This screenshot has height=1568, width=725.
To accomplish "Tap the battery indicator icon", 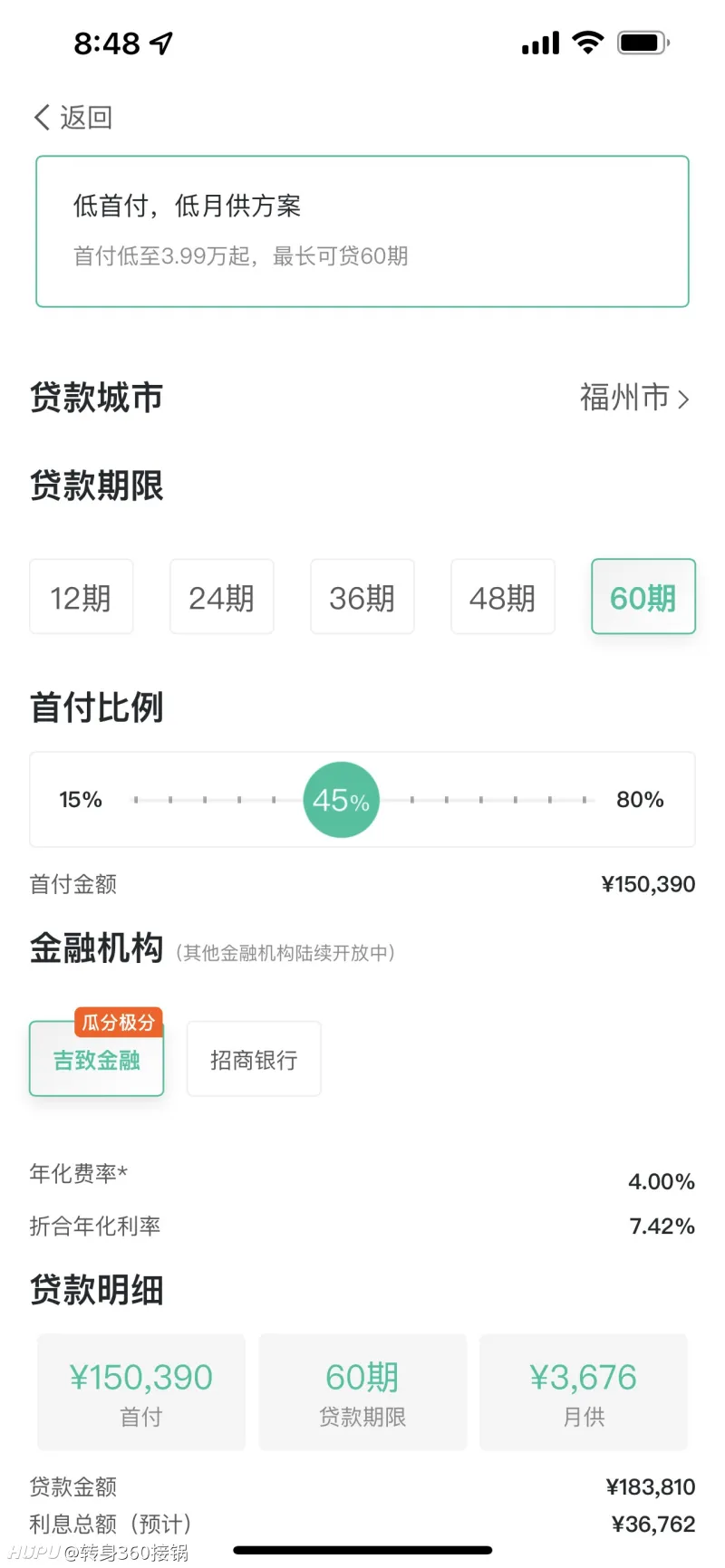I will pyautogui.click(x=641, y=41).
